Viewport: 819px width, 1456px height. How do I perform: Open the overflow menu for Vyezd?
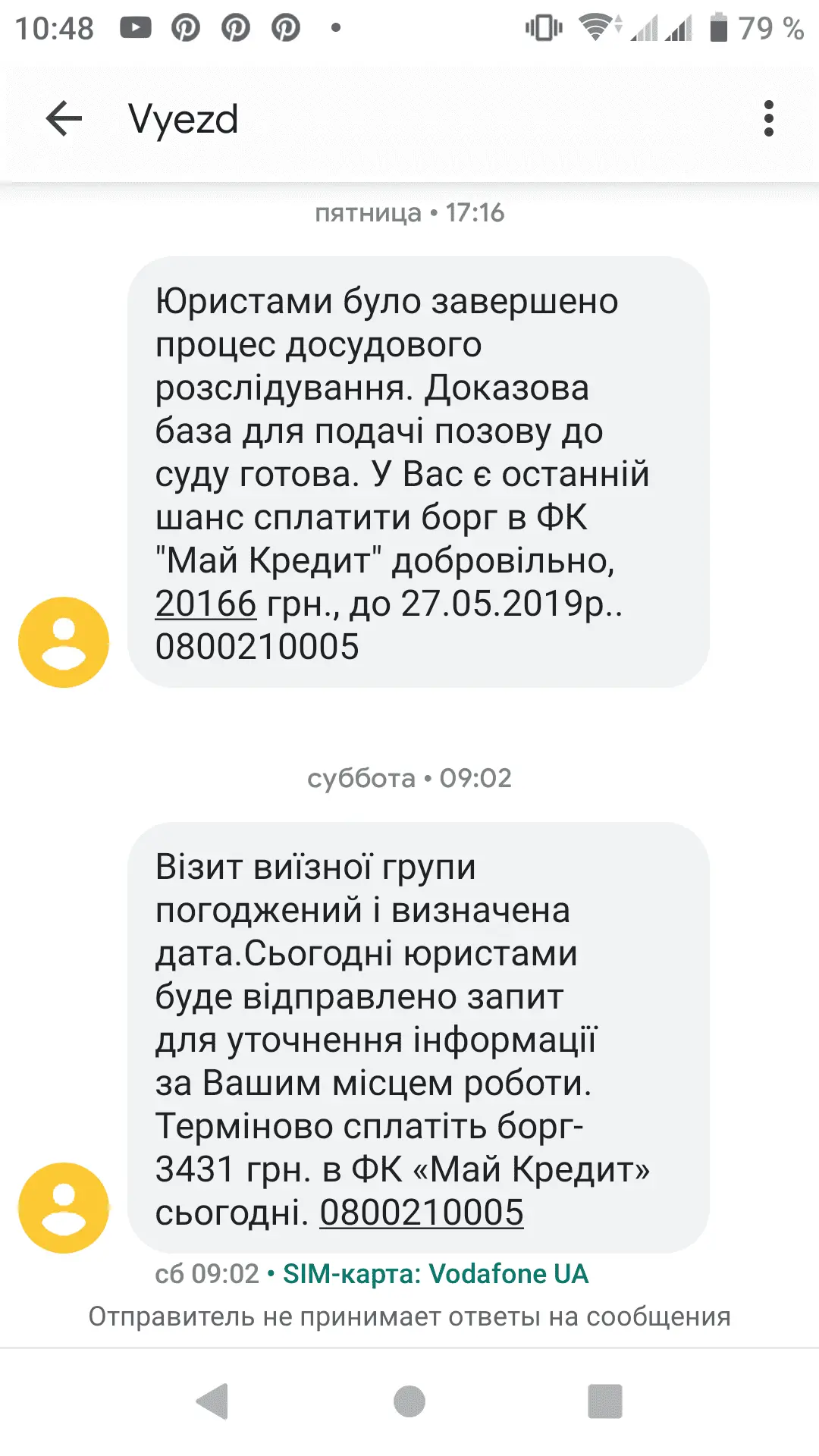(768, 119)
